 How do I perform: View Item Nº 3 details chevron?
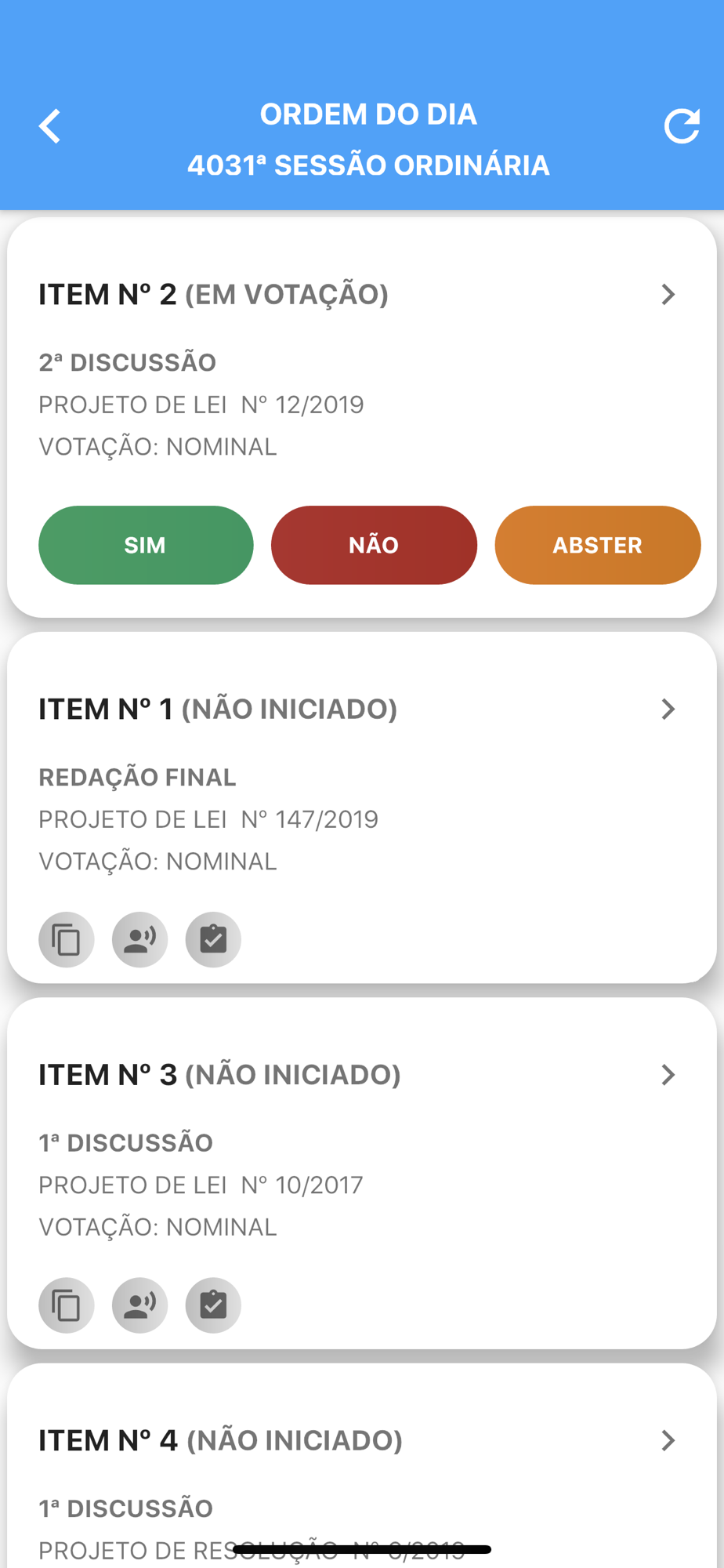[x=668, y=1075]
